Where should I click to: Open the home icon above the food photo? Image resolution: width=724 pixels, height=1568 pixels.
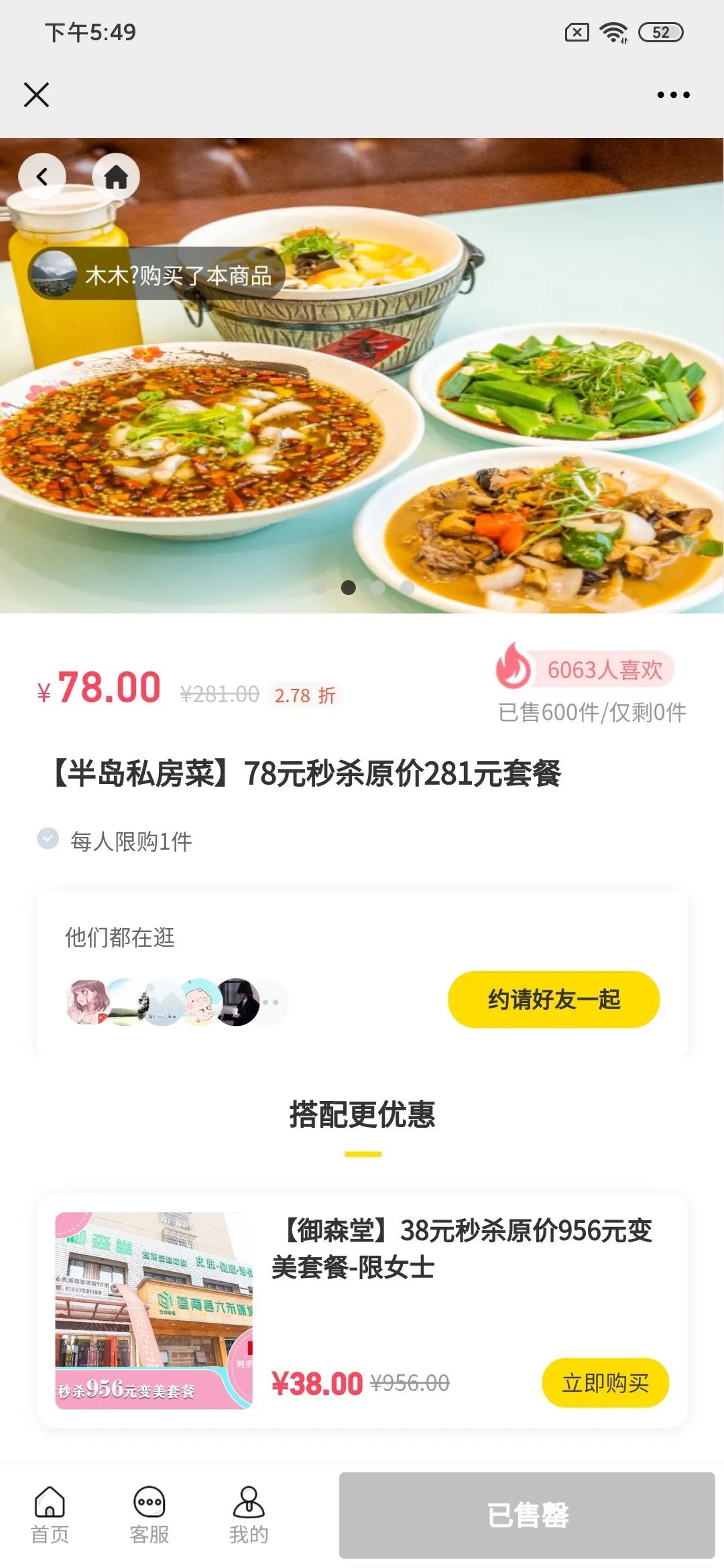[117, 176]
